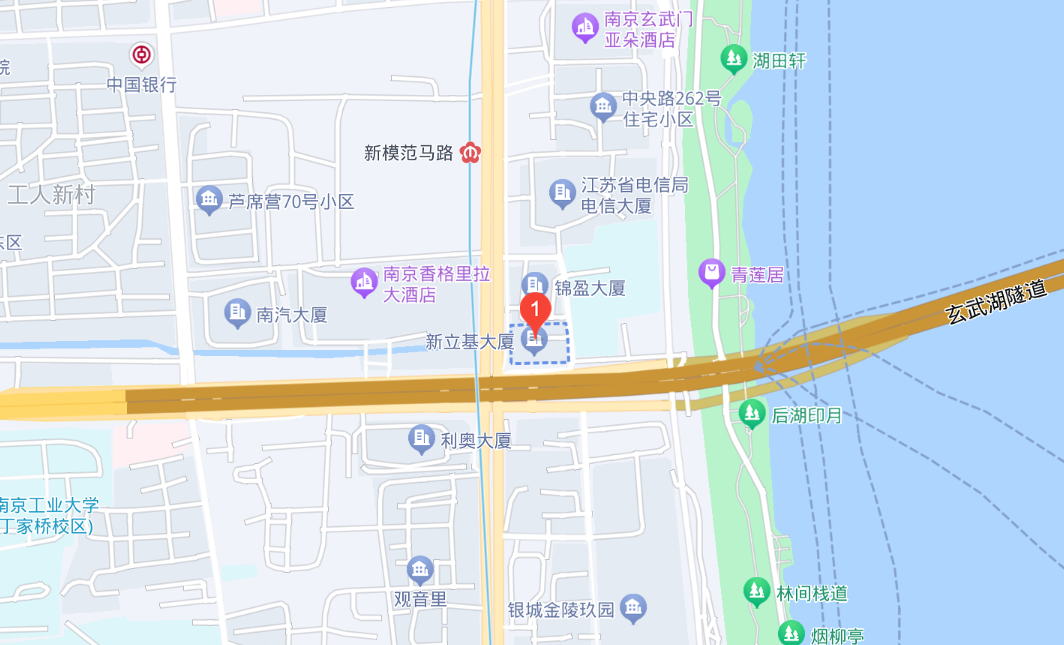The width and height of the screenshot is (1064, 645).
Task: Tap the 中国银行 bank marker
Action: 142,55
